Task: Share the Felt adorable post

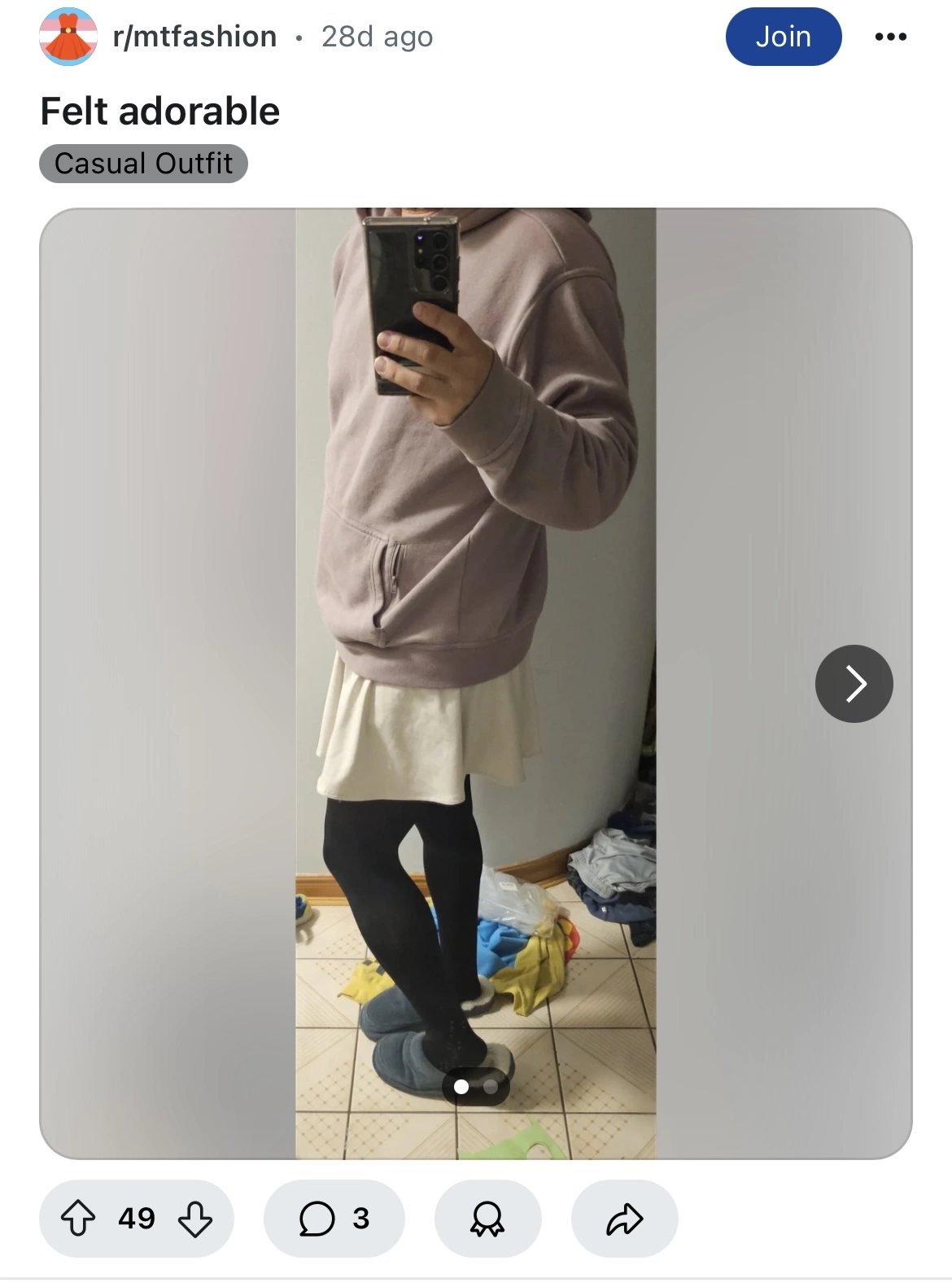Action: coord(624,1219)
